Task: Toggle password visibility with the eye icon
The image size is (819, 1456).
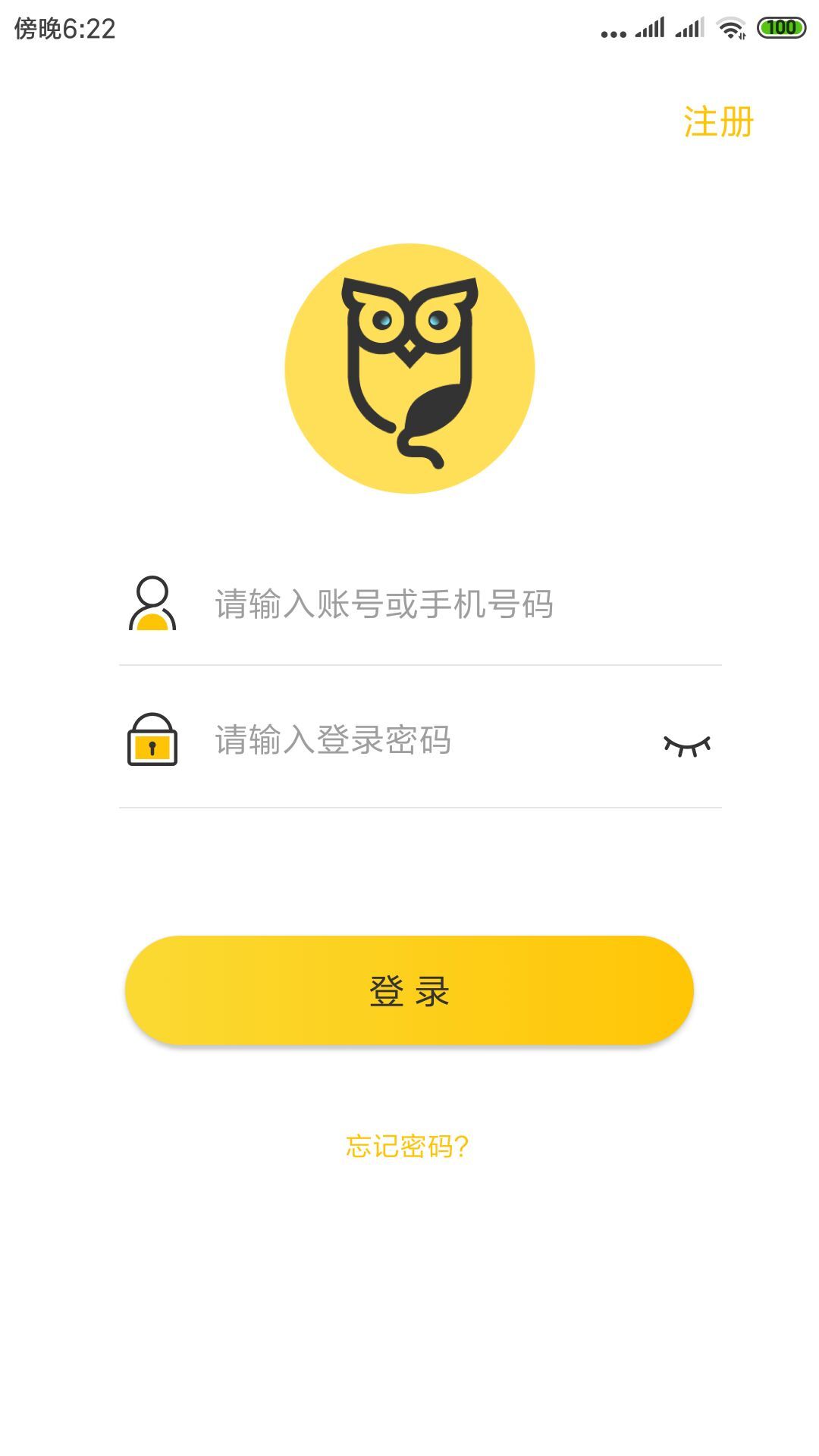Action: [x=686, y=745]
